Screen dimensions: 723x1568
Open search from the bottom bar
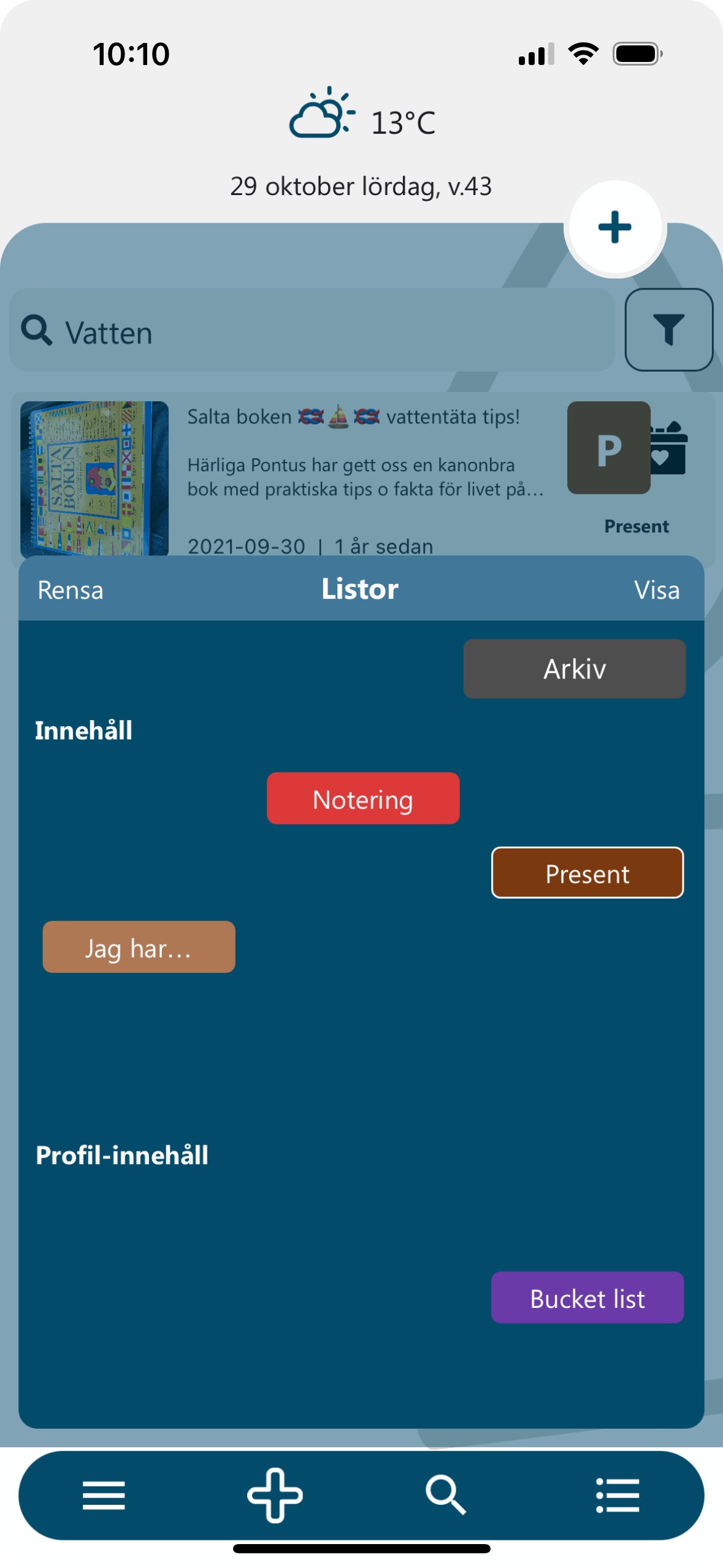pyautogui.click(x=446, y=1496)
